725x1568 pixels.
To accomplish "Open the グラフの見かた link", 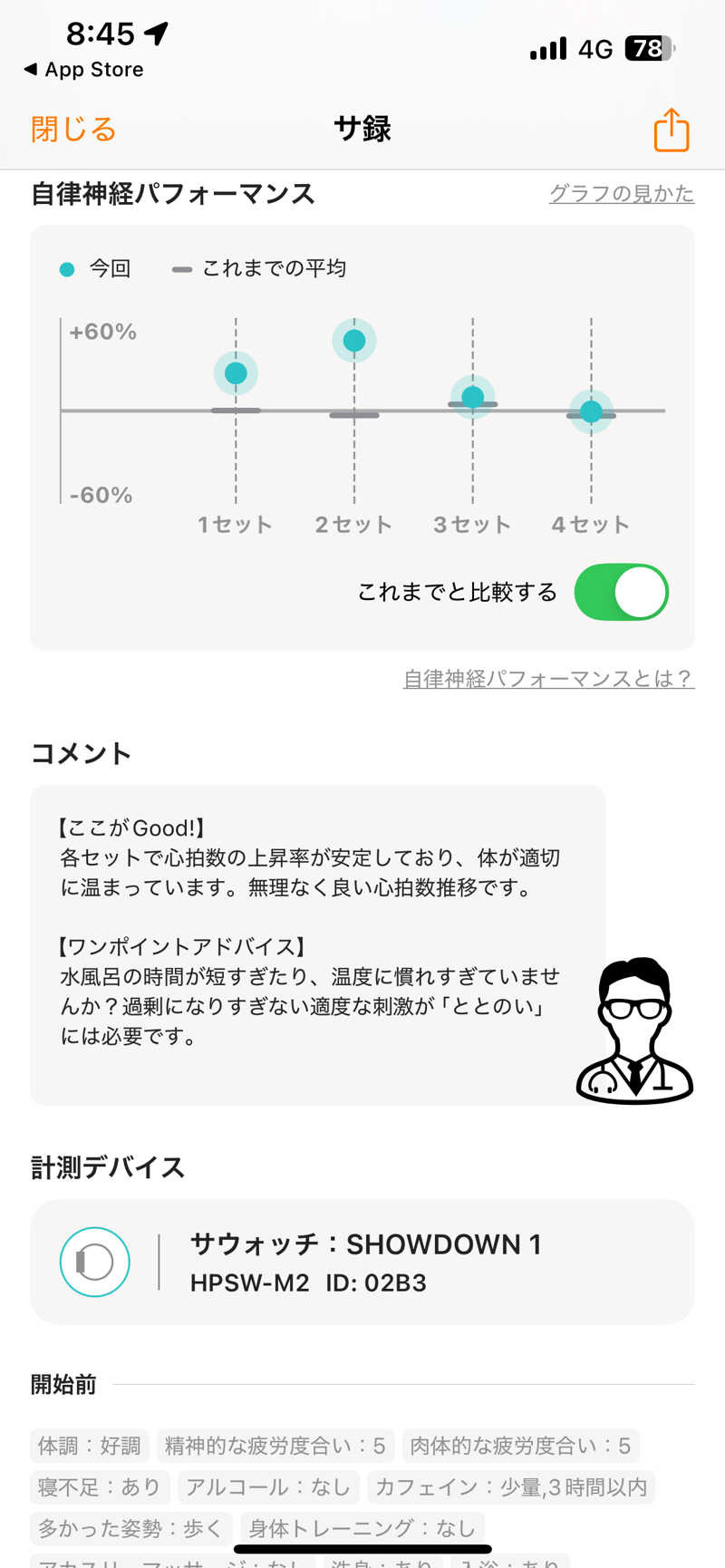I will [x=622, y=193].
